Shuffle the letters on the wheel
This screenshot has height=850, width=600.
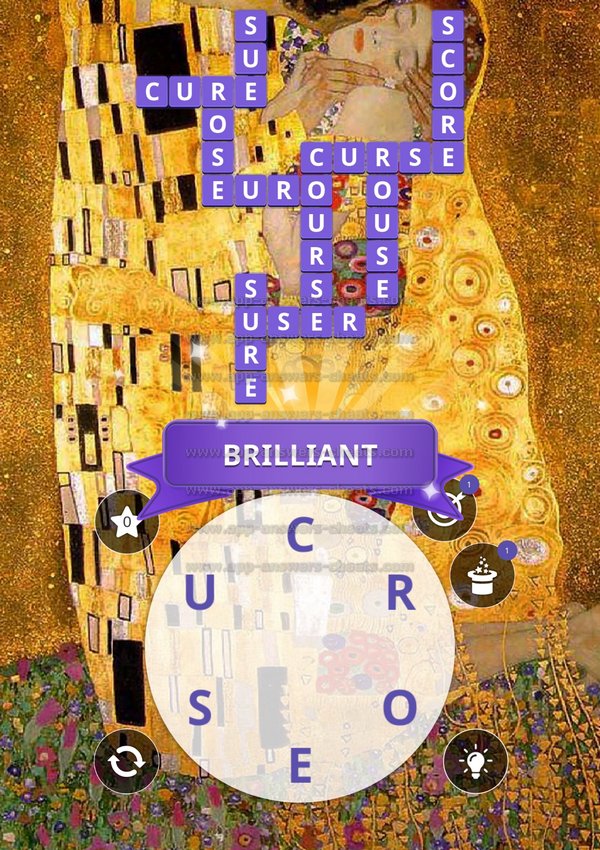click(126, 762)
